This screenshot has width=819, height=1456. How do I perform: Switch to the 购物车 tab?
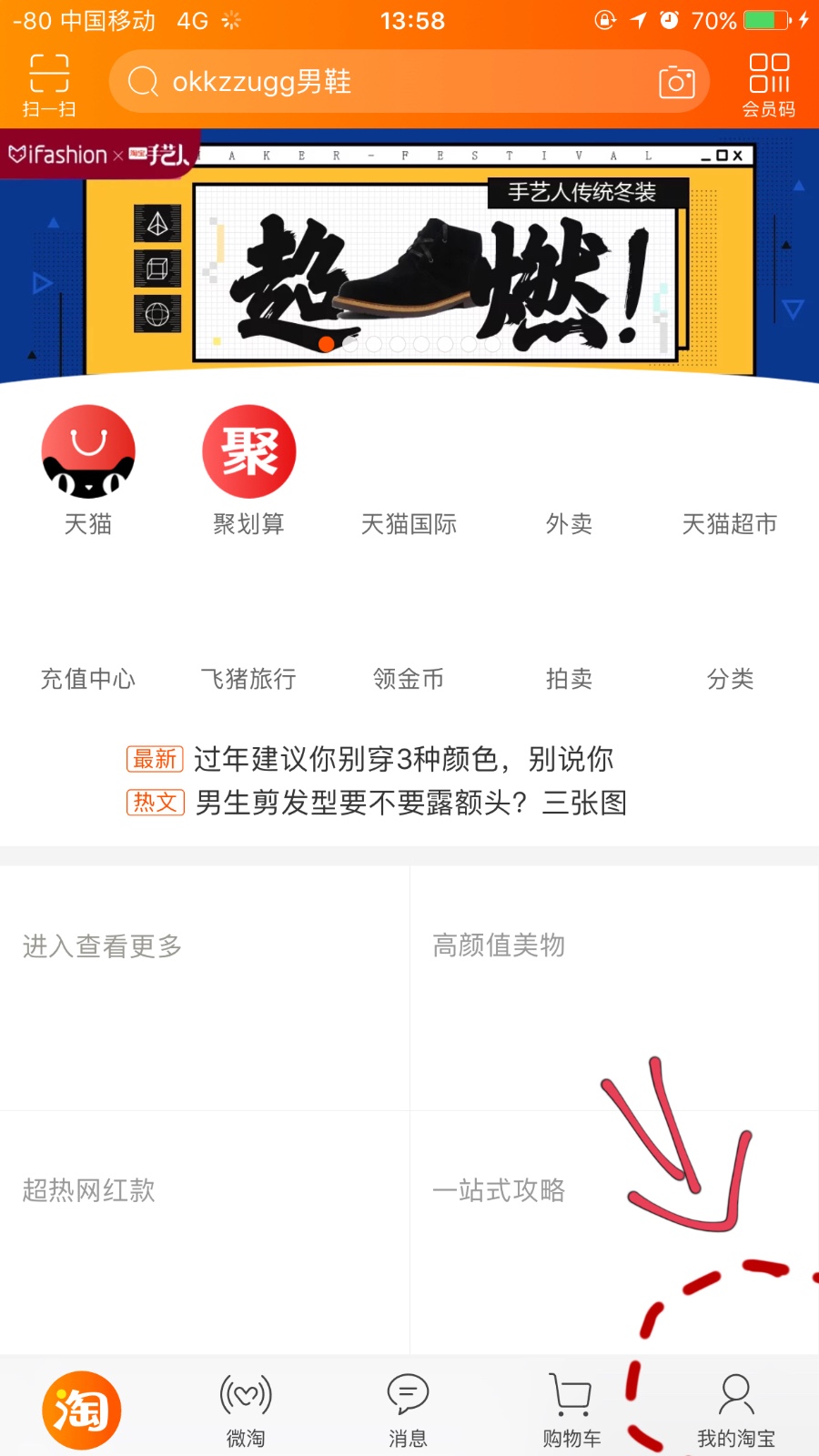[x=571, y=1410]
